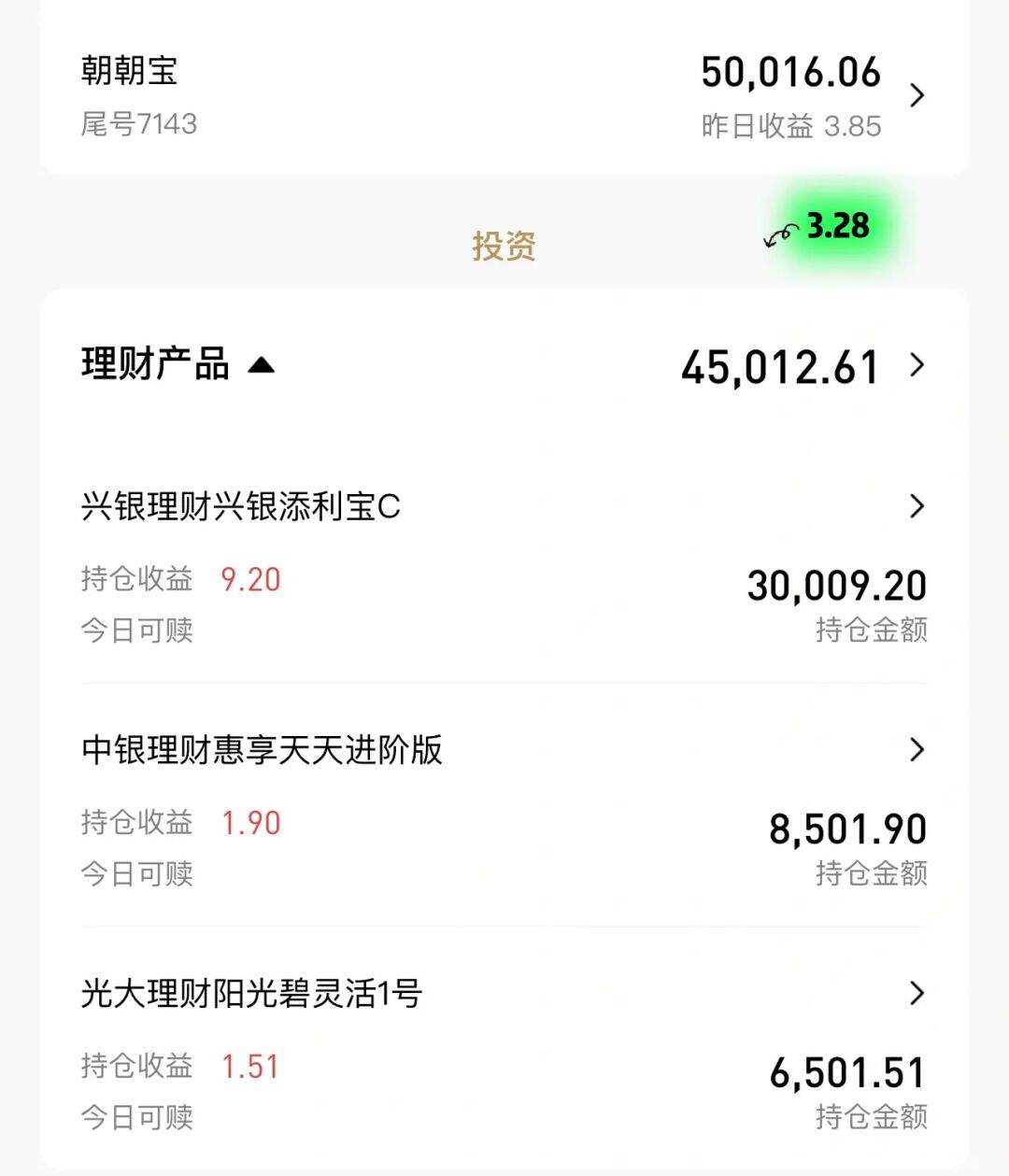This screenshot has width=1009, height=1176.
Task: Collapse the 理财产品 section triangle
Action: coord(263,364)
